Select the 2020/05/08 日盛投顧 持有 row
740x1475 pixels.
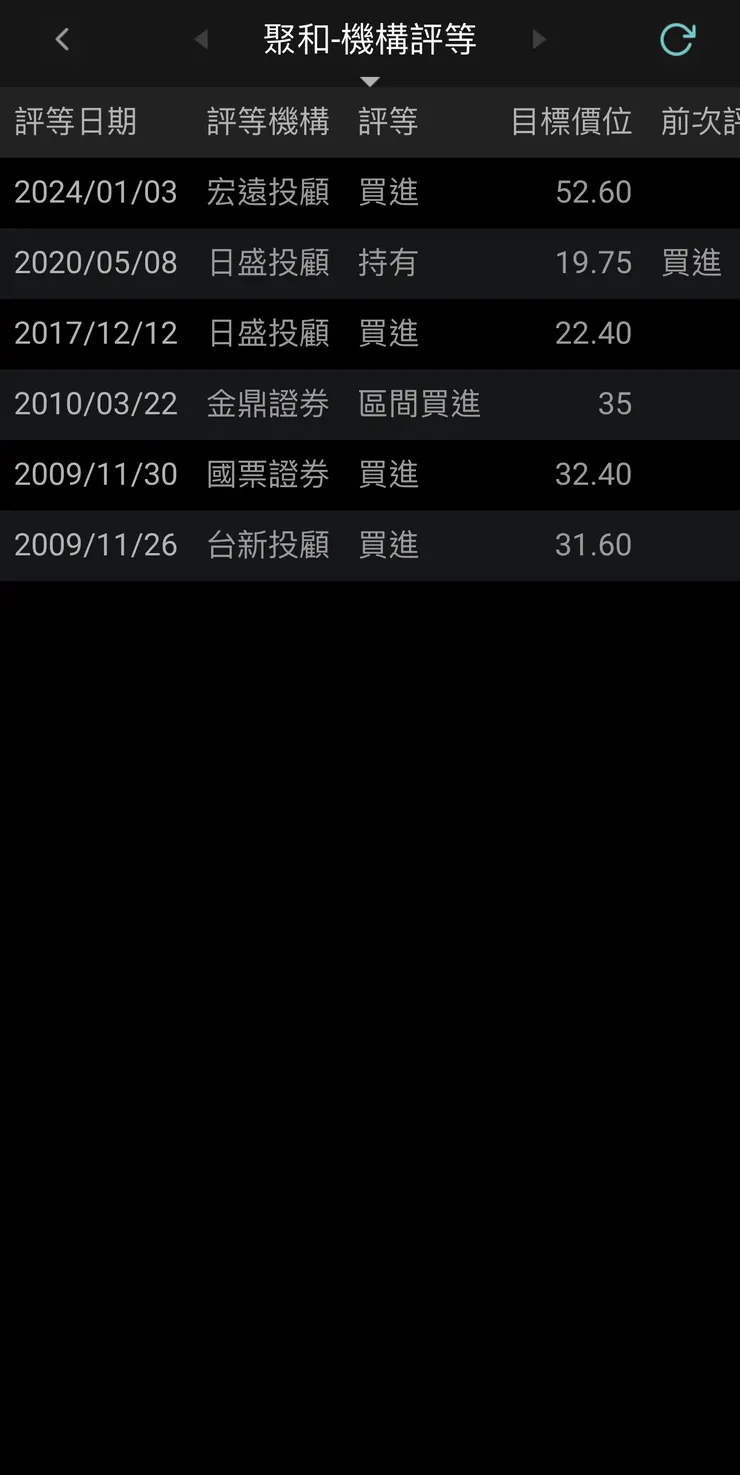pos(370,263)
